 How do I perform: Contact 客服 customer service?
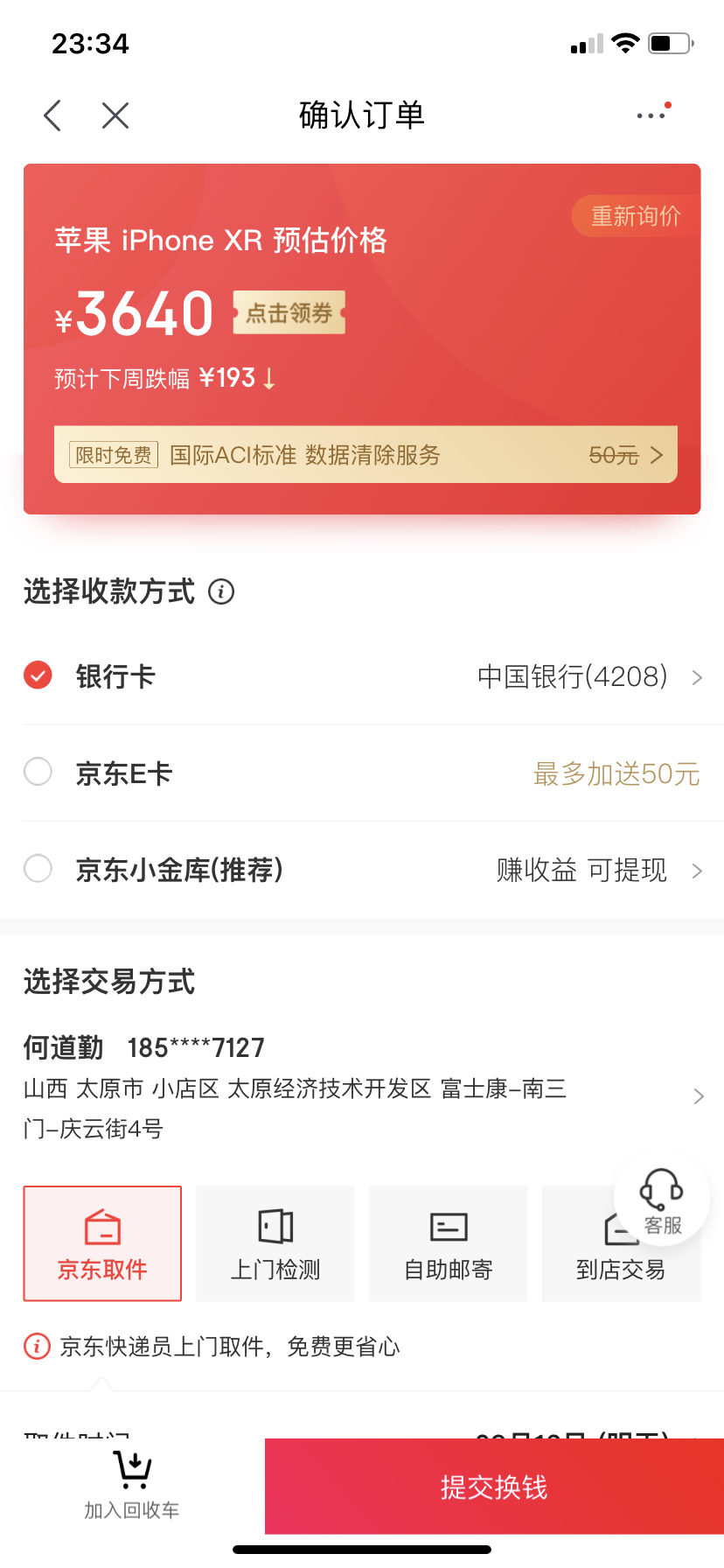click(x=662, y=1199)
